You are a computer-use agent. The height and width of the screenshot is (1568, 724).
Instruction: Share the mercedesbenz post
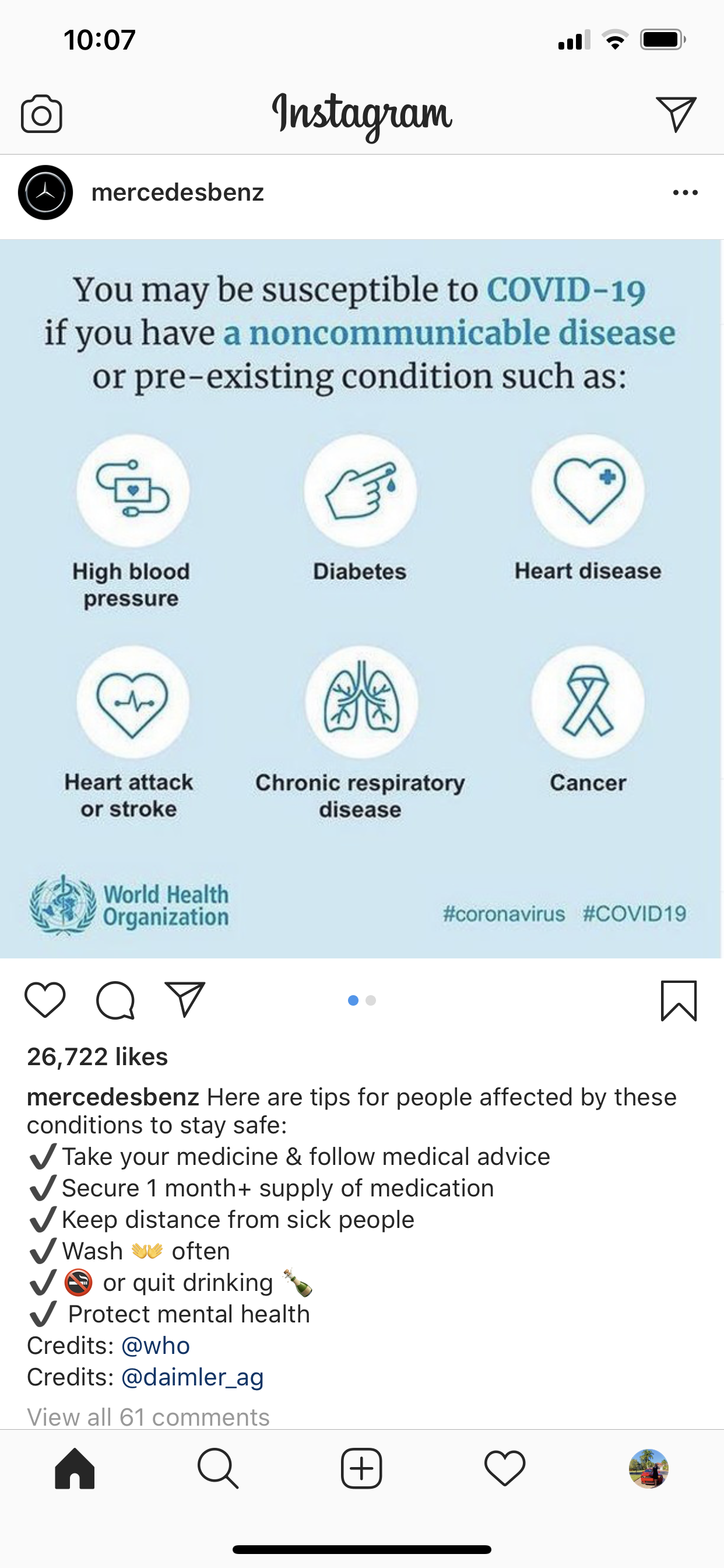185,1000
